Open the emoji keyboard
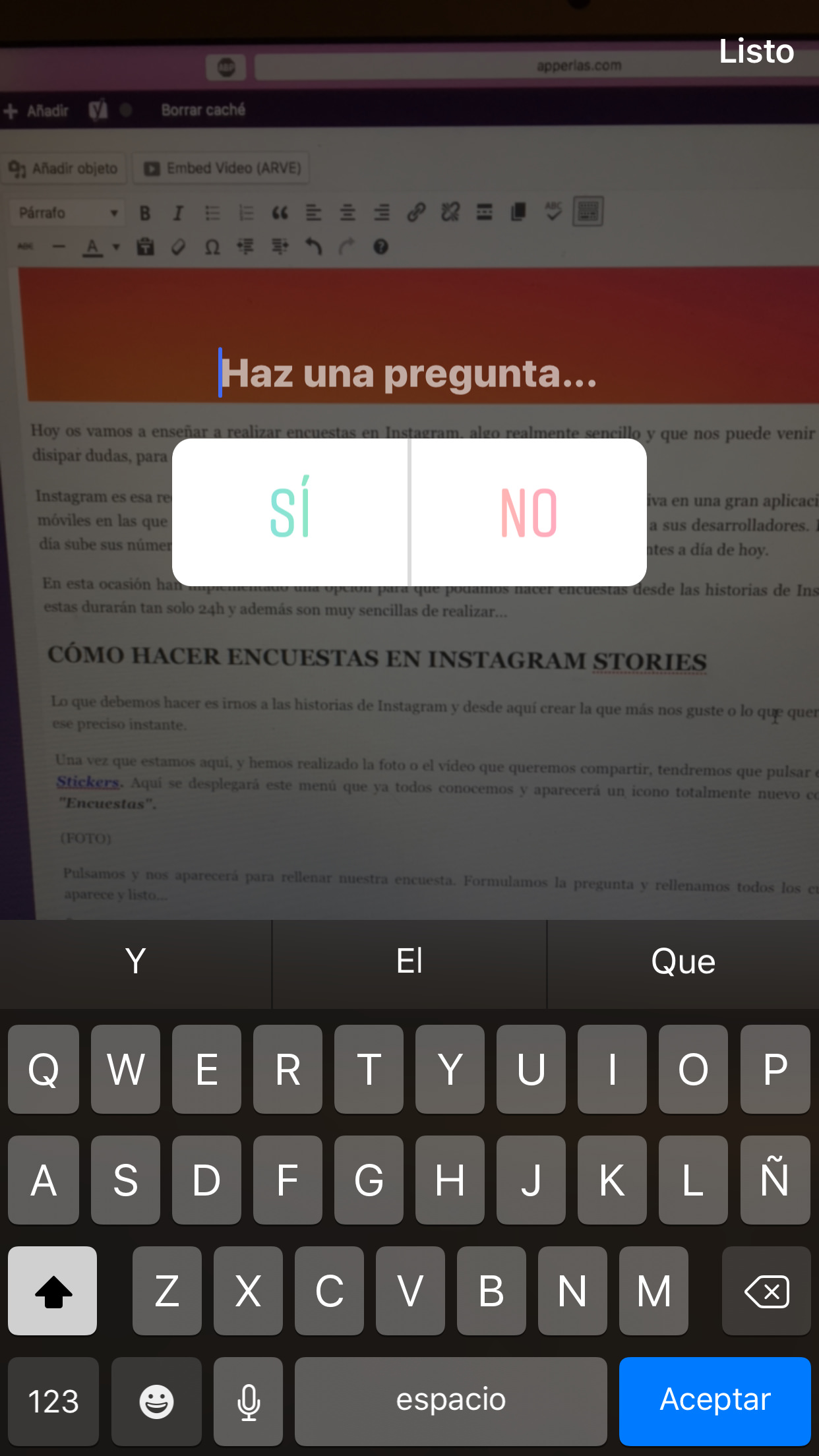The width and height of the screenshot is (819, 1456). pyautogui.click(x=156, y=1401)
